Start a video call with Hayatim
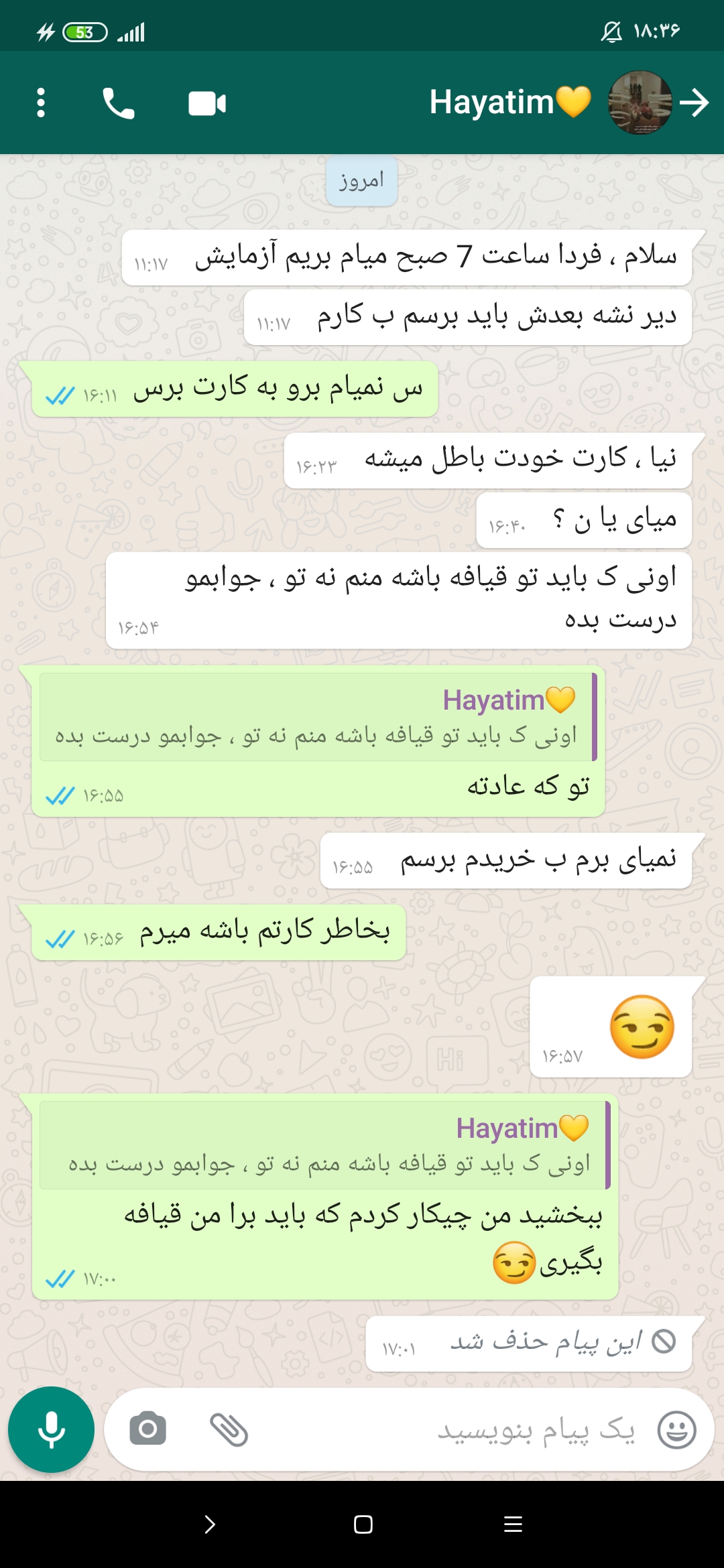Viewport: 724px width, 1568px height. (207, 103)
